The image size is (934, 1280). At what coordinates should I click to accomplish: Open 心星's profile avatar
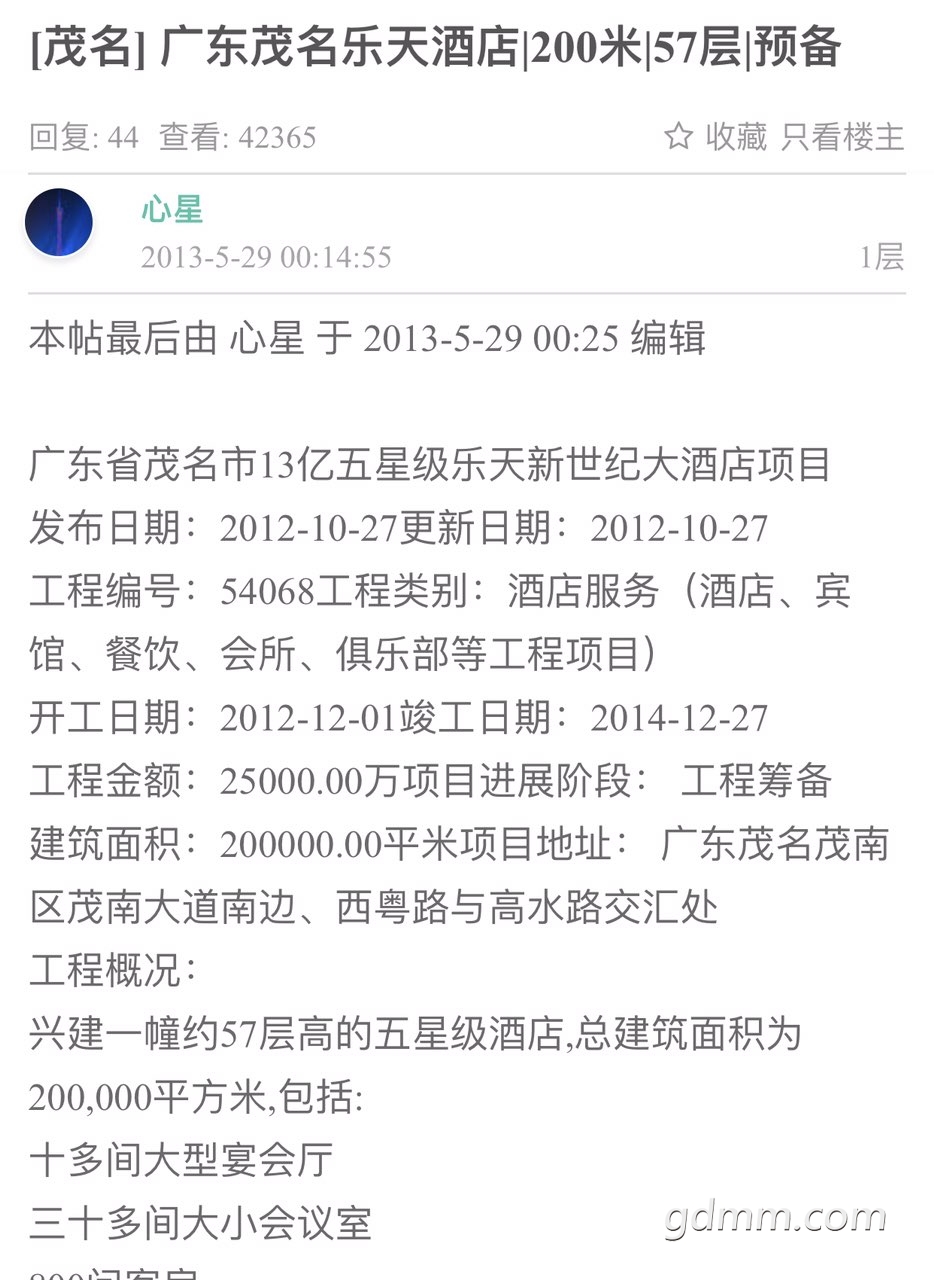pos(59,222)
